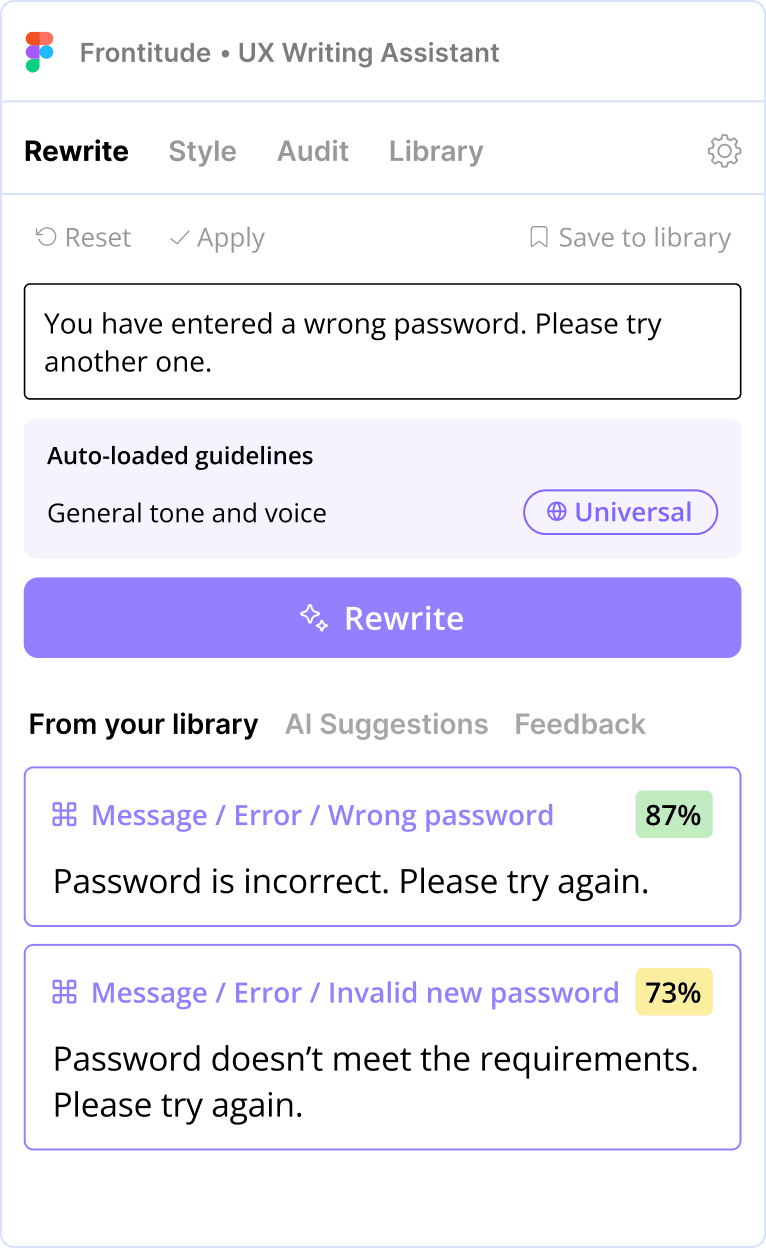Click the sparkles icon on Rewrite button

click(315, 617)
